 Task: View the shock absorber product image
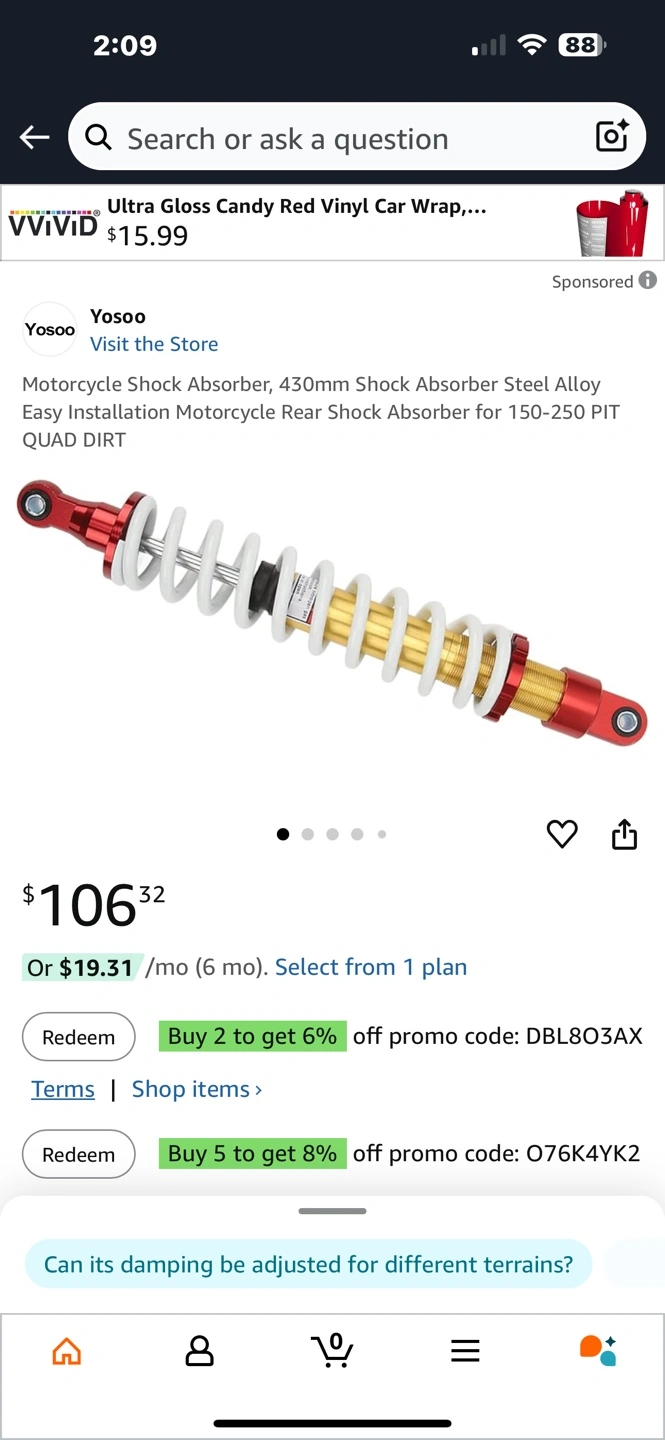pyautogui.click(x=332, y=614)
